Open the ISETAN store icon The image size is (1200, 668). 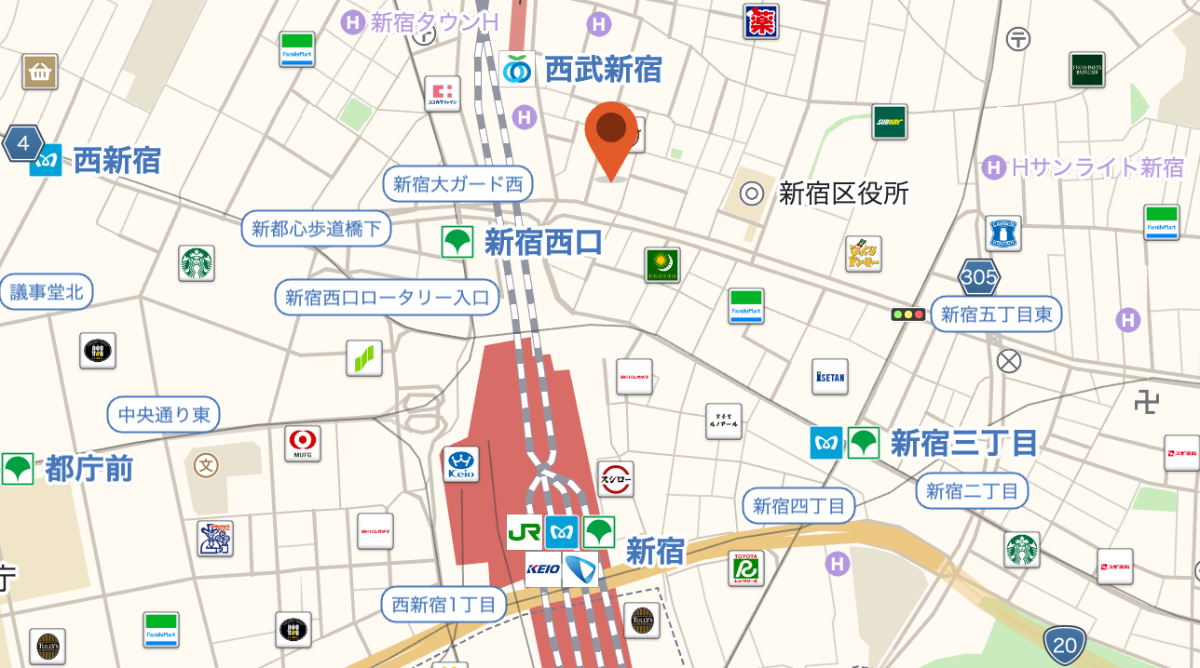coord(830,377)
